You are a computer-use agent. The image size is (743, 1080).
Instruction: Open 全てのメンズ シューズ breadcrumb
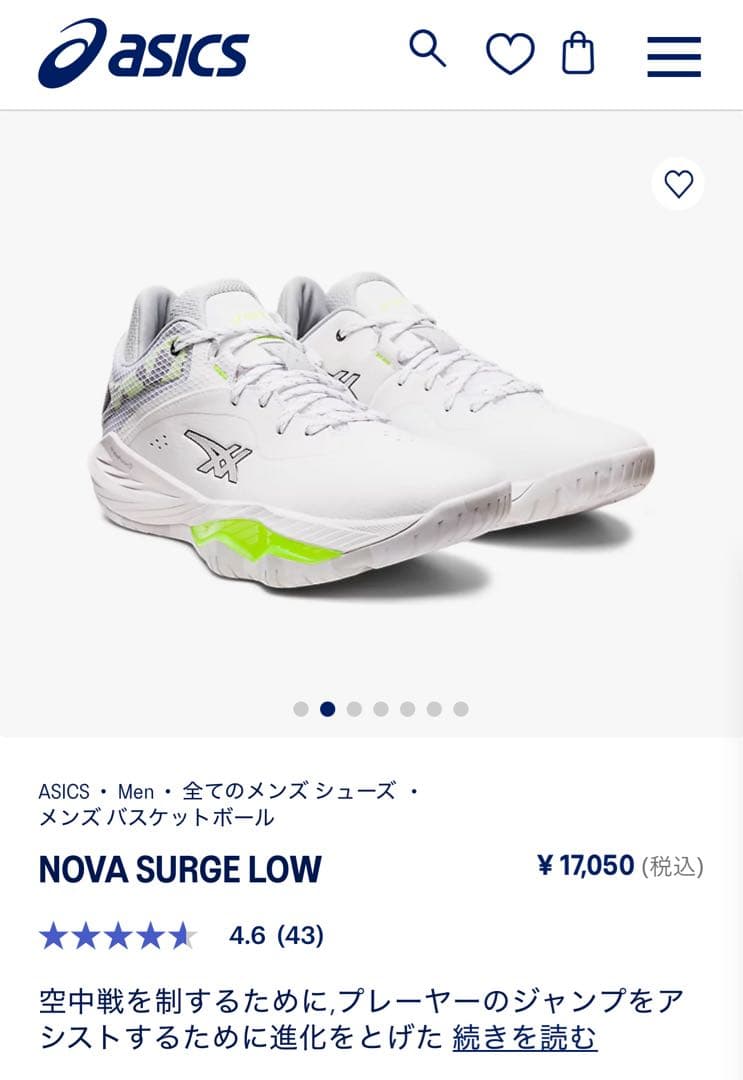(x=288, y=791)
